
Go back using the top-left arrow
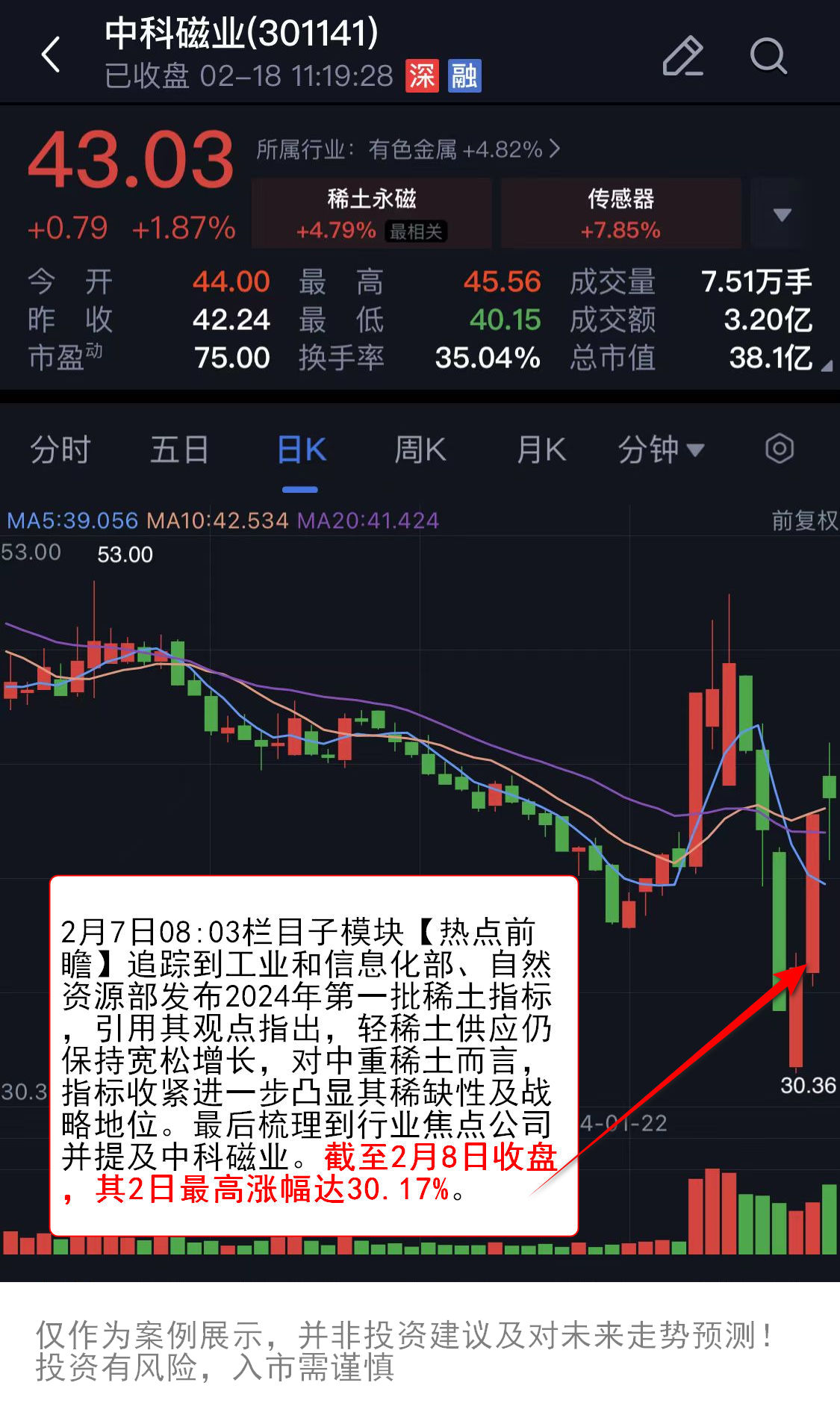point(51,55)
